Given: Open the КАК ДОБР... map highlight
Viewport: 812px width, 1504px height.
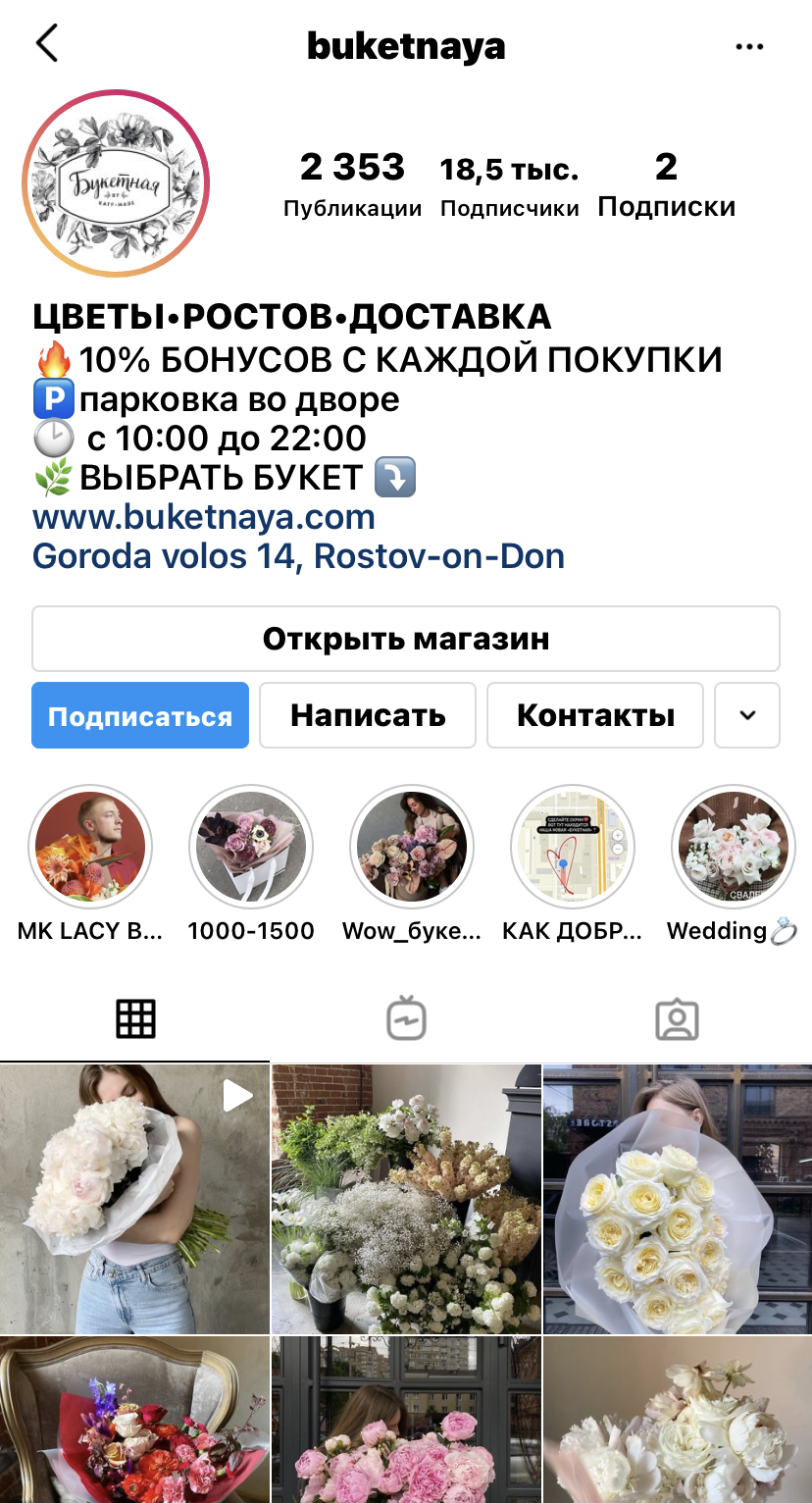Looking at the screenshot, I should coord(573,847).
